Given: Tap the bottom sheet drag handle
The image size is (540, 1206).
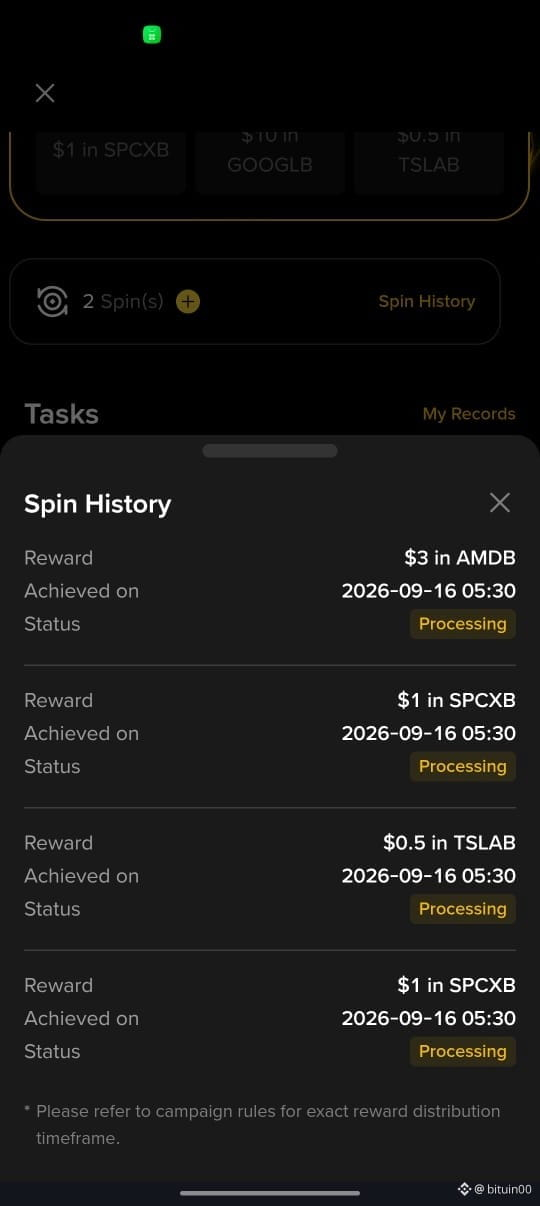Looking at the screenshot, I should pos(270,451).
